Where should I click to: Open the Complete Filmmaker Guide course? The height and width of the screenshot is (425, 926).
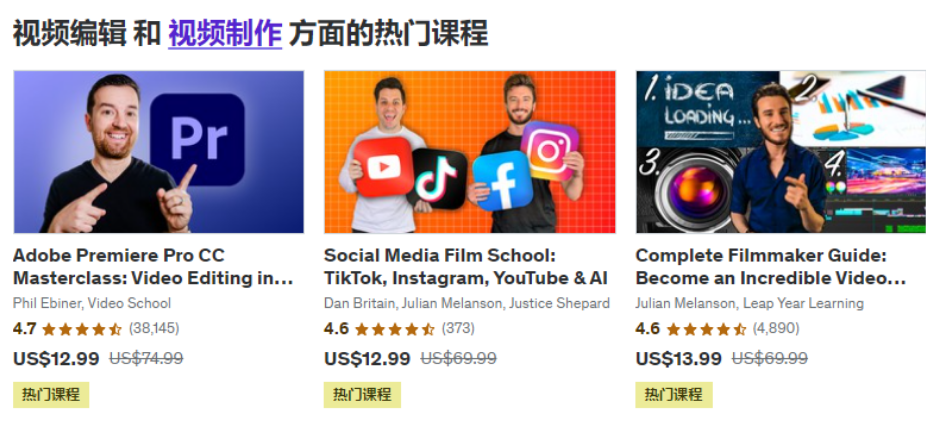(770, 266)
